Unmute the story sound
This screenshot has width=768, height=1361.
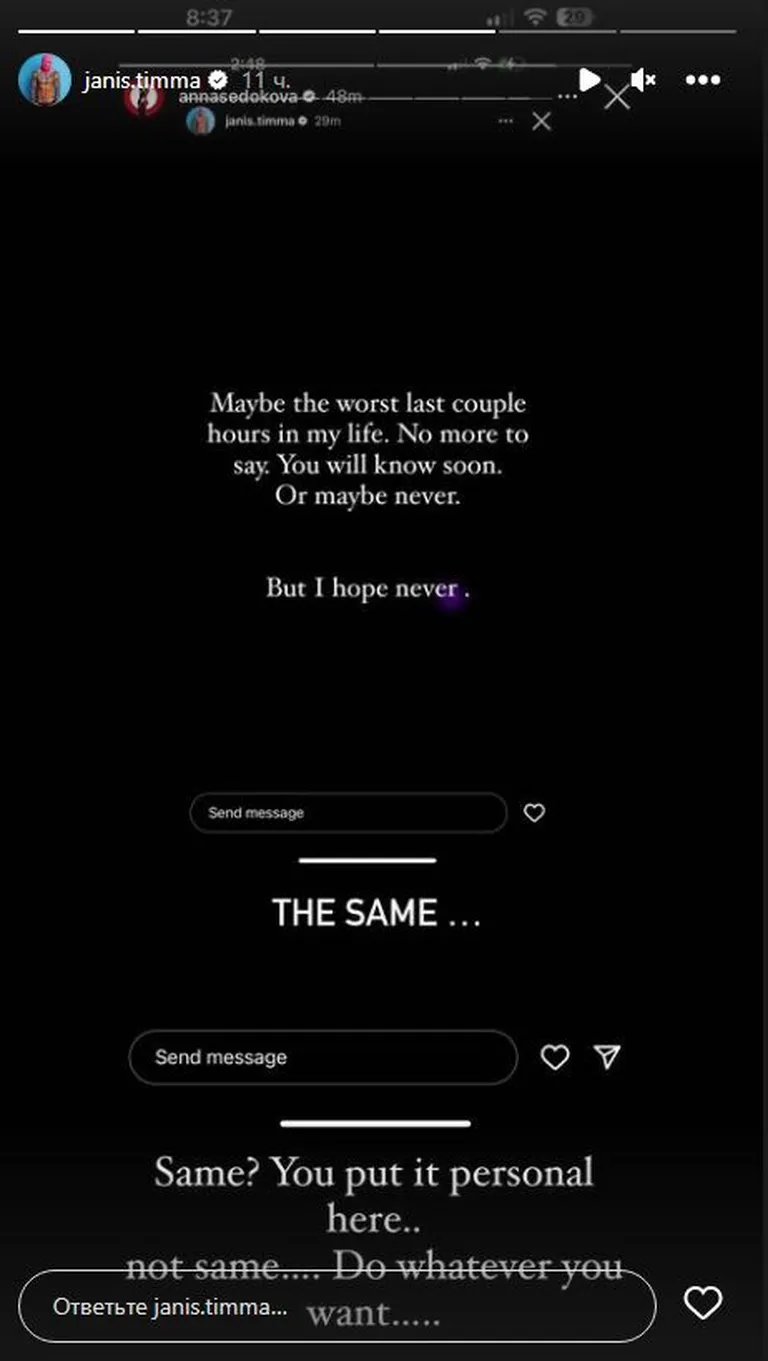643,80
